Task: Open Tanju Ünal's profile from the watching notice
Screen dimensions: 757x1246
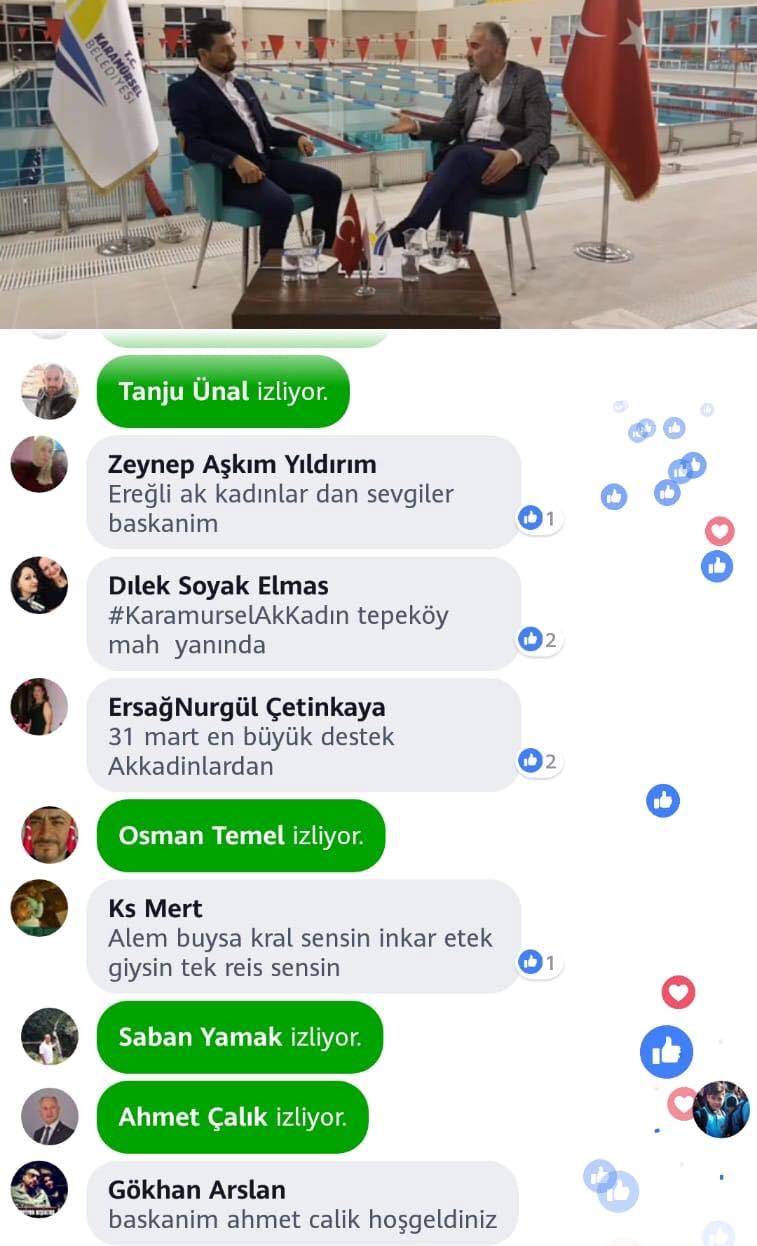Action: 183,391
